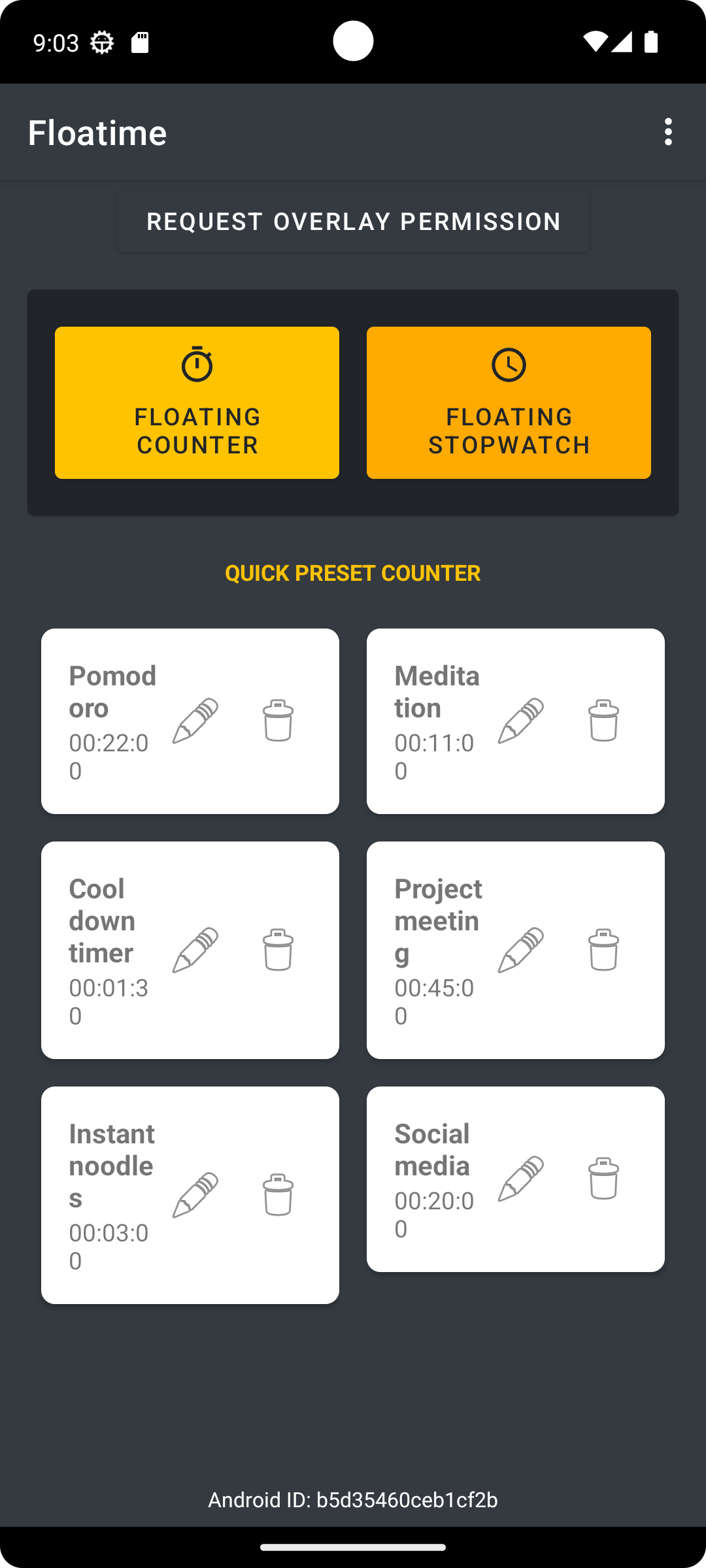Edit the Project meeting preset

pyautogui.click(x=520, y=951)
